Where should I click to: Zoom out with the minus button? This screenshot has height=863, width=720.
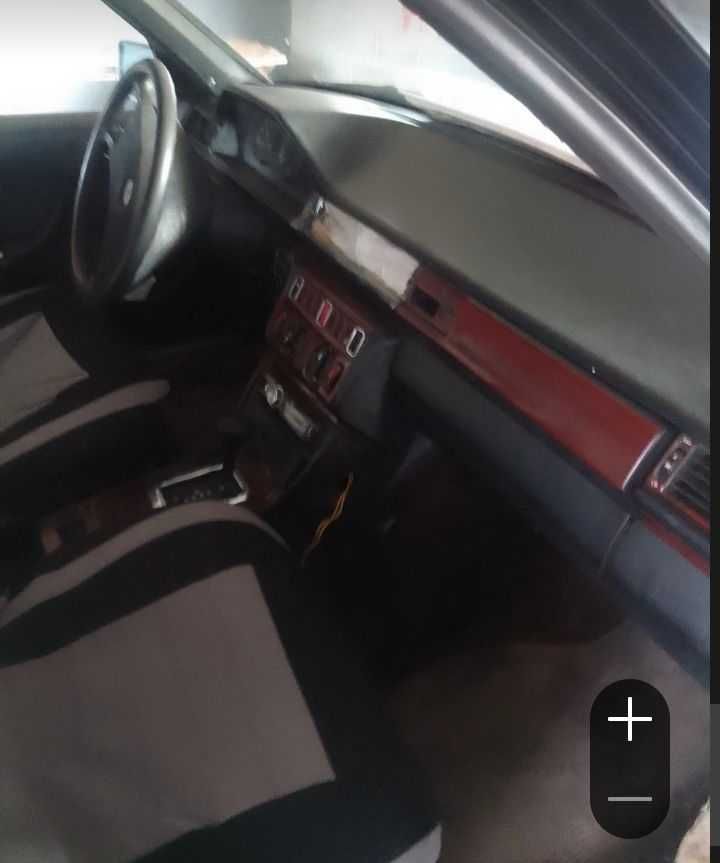[x=630, y=798]
